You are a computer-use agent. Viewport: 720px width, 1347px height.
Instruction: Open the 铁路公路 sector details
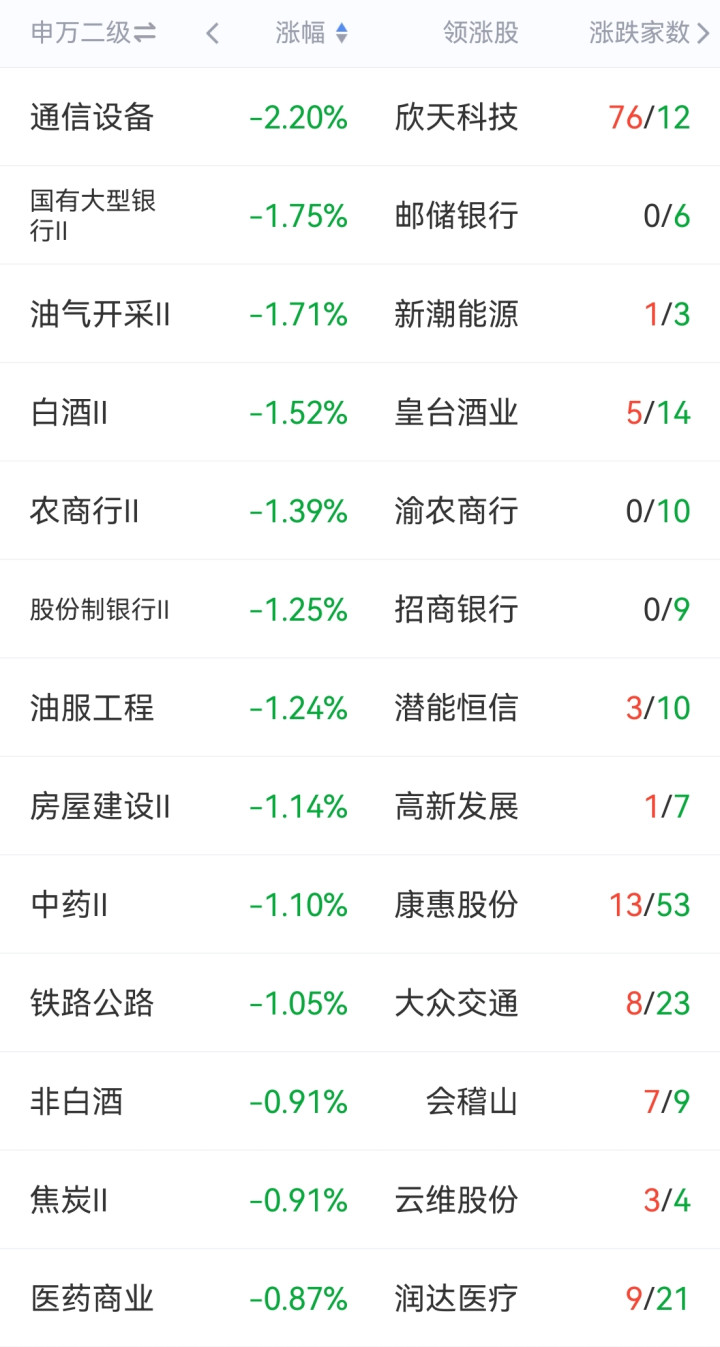click(x=360, y=1003)
